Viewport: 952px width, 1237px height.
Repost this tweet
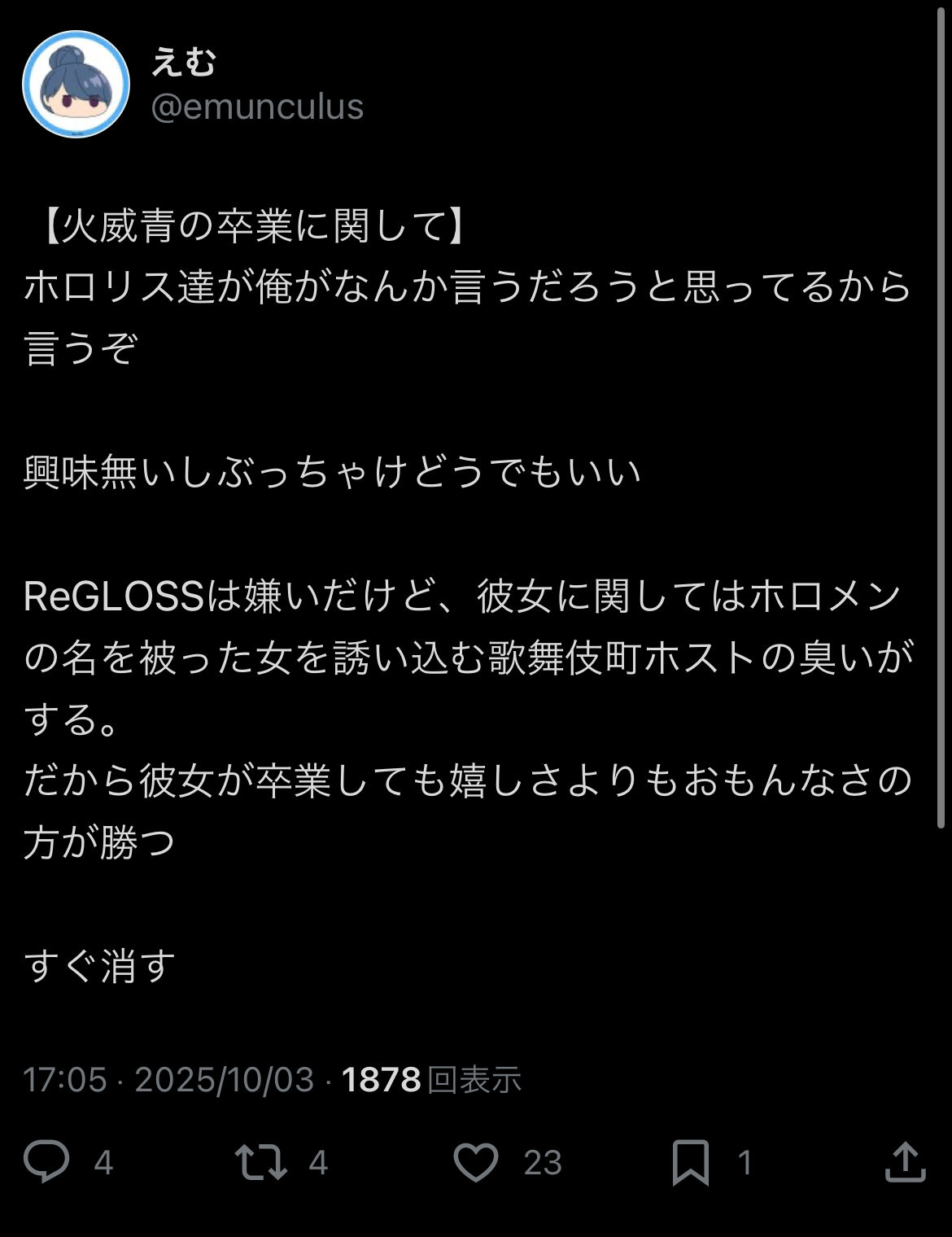pyautogui.click(x=261, y=1161)
